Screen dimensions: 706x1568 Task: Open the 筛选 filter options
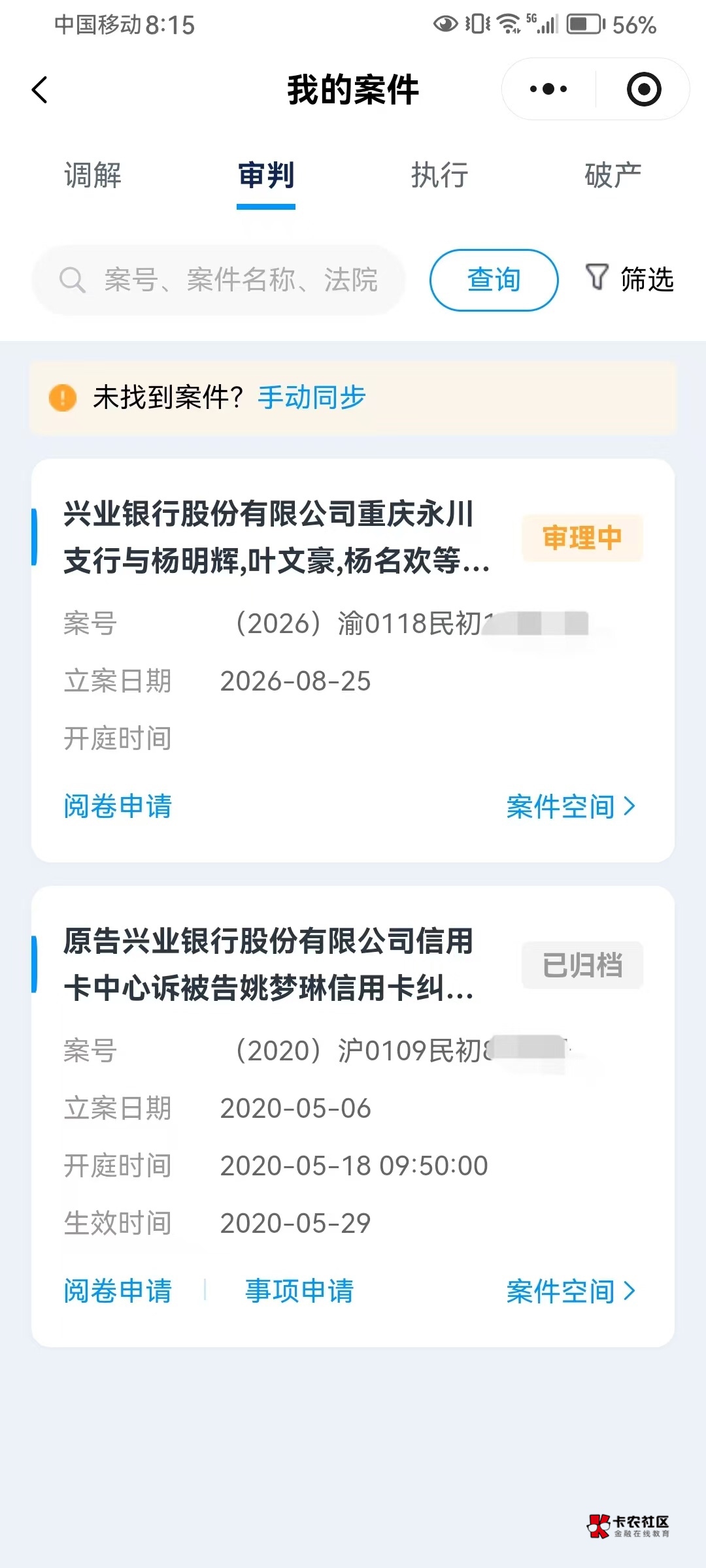pyautogui.click(x=630, y=279)
